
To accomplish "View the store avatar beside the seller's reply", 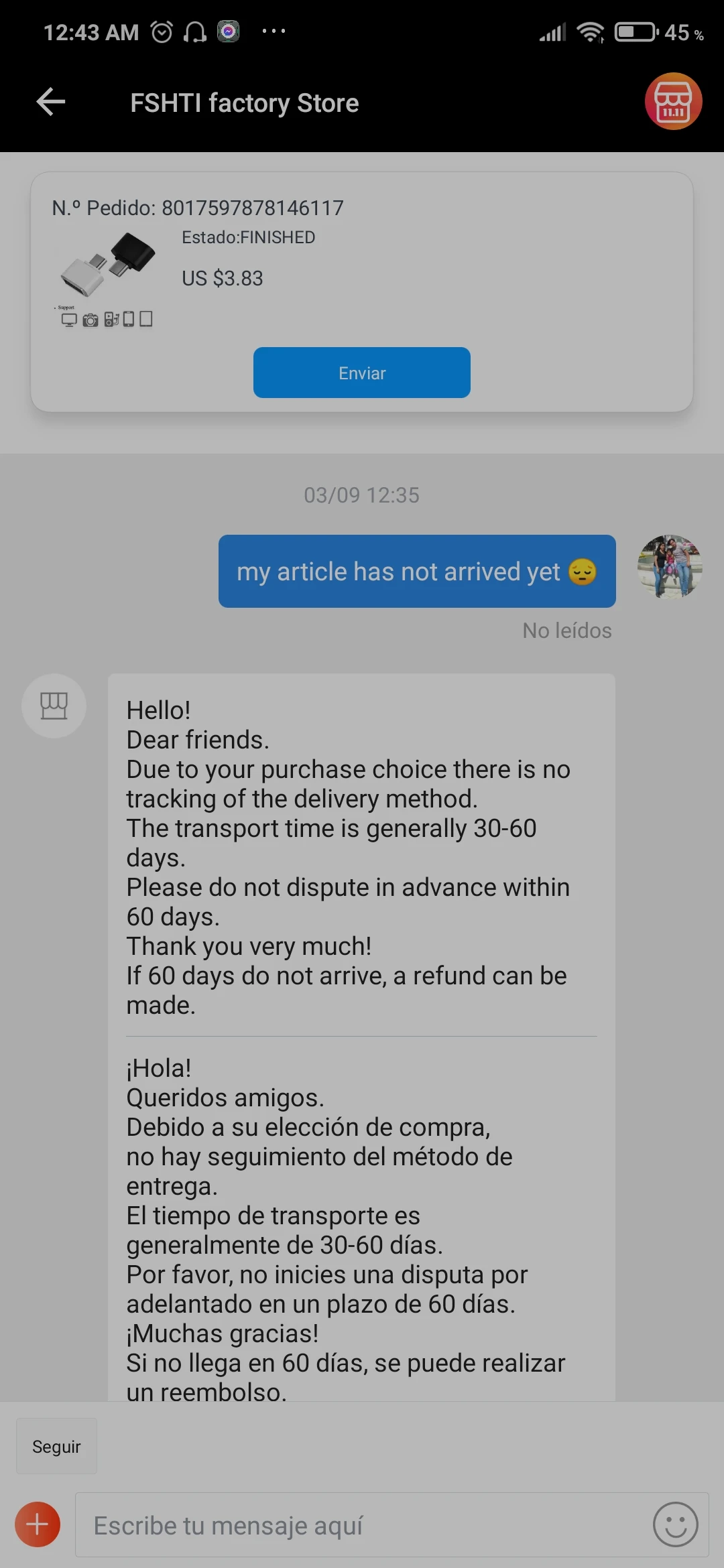I will [54, 706].
